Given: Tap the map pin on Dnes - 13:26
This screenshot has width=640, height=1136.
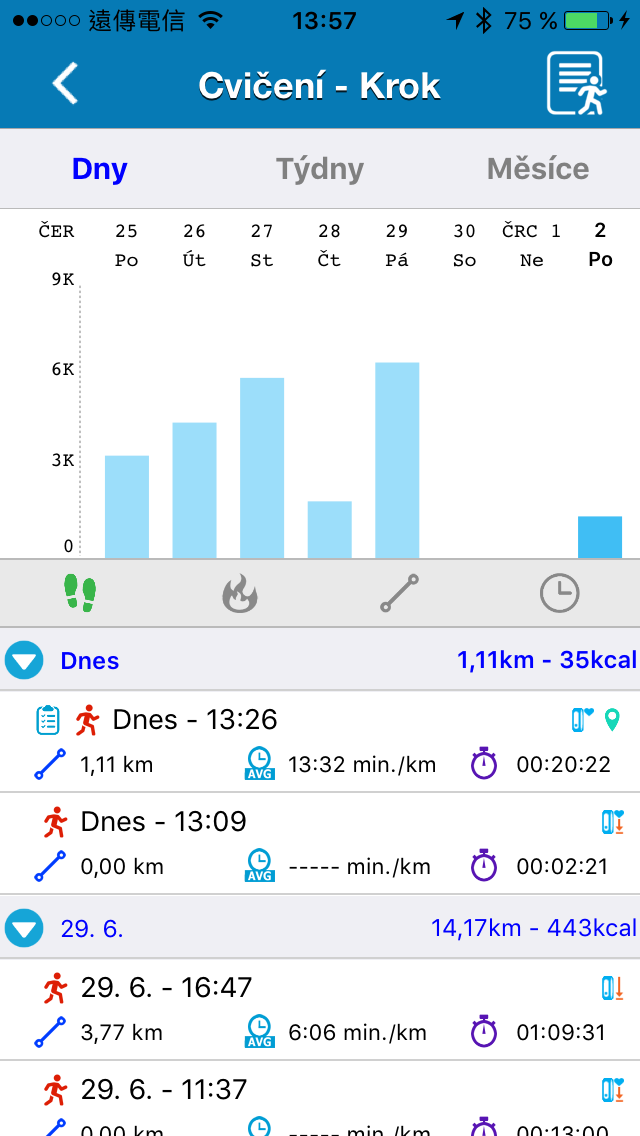Looking at the screenshot, I should (x=612, y=720).
